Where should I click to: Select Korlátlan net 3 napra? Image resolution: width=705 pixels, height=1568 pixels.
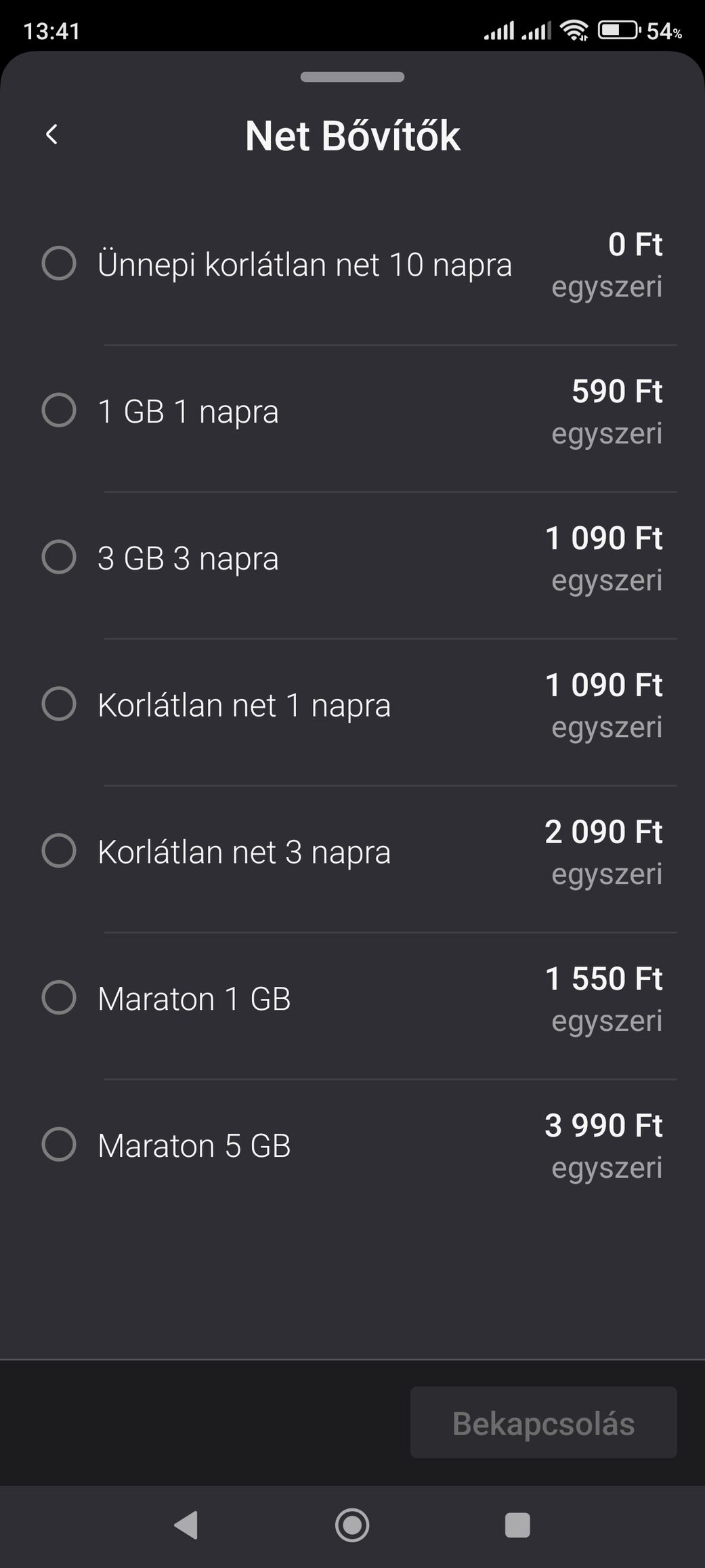click(x=352, y=851)
